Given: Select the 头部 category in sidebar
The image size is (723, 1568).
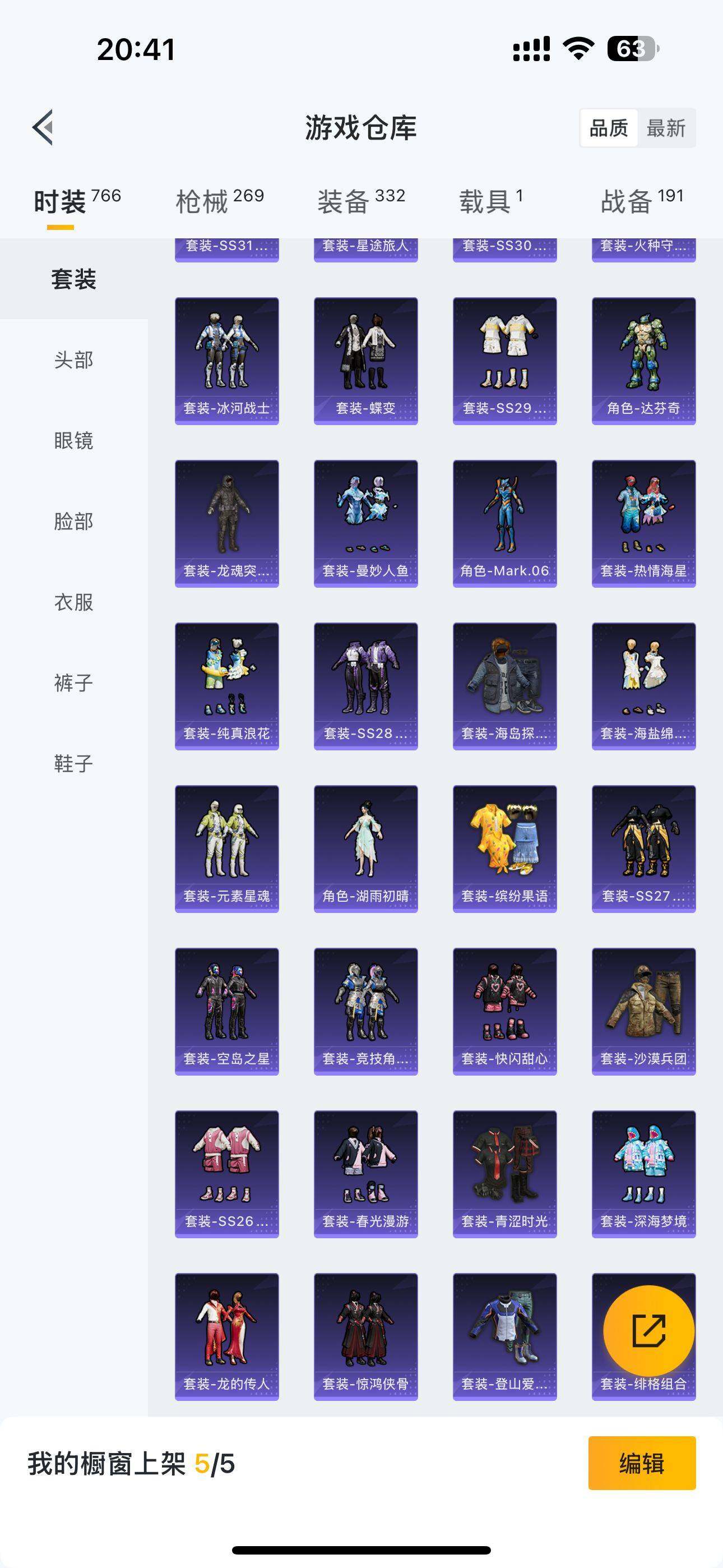Looking at the screenshot, I should [x=73, y=359].
